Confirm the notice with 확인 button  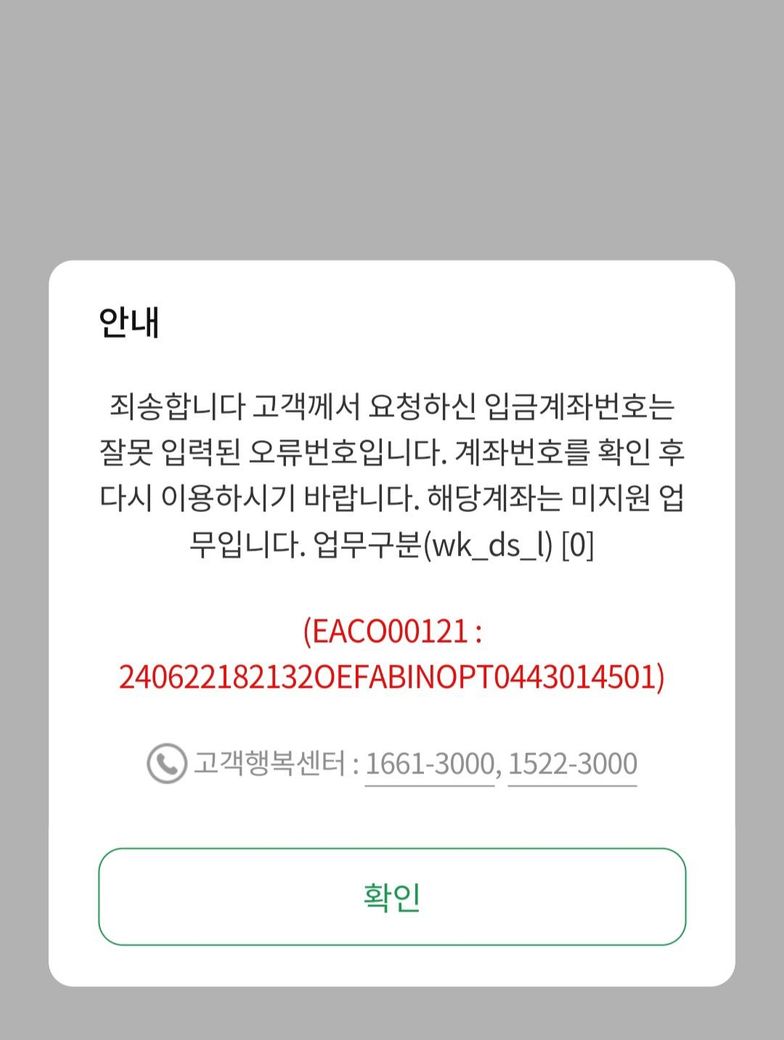pos(392,896)
